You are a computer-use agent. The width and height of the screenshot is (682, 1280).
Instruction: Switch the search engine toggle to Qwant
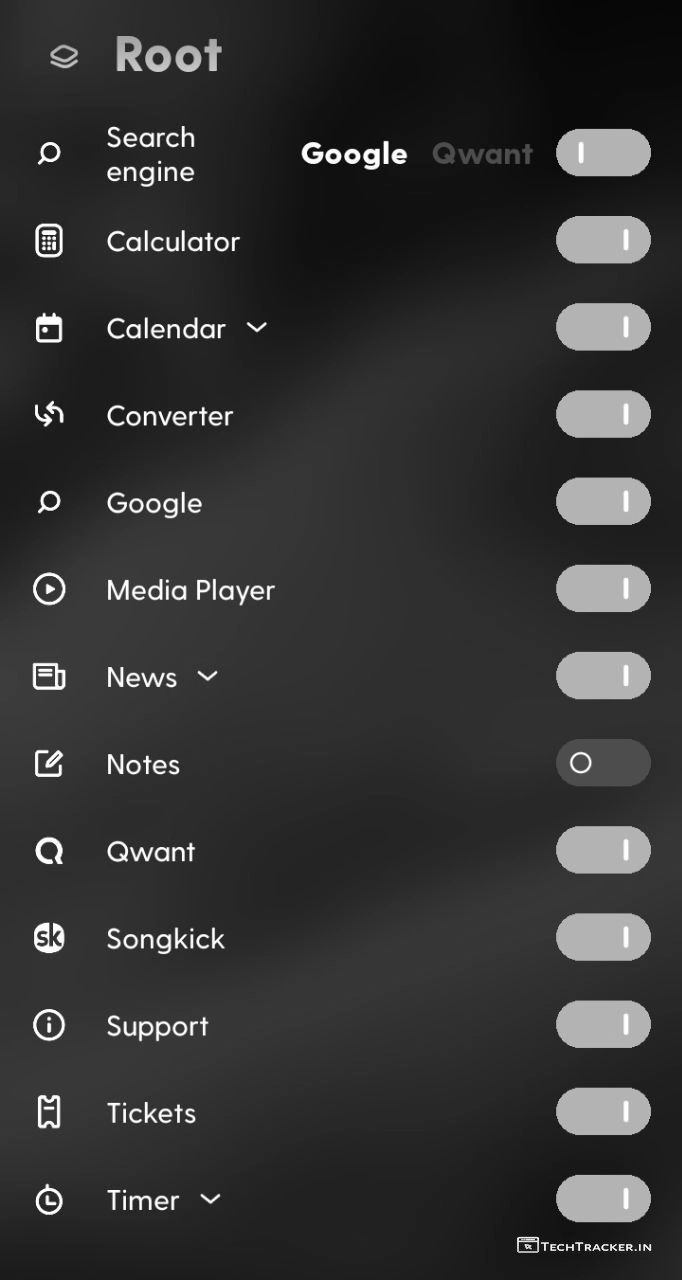[603, 153]
